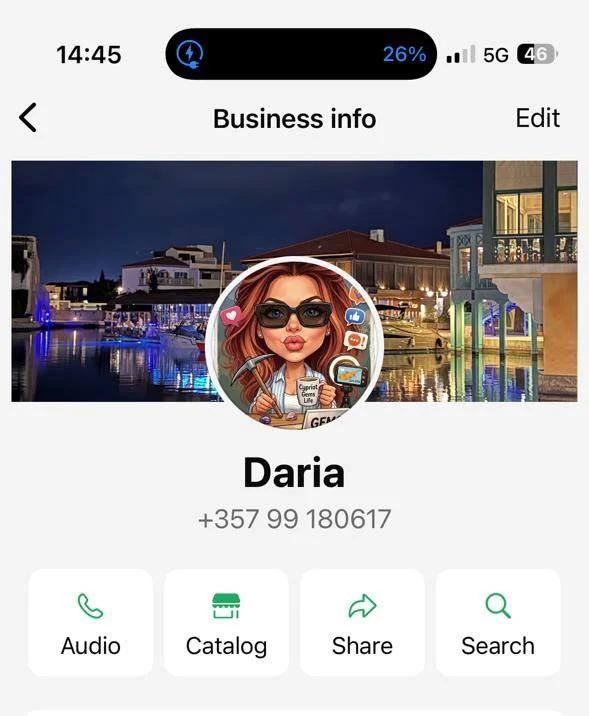Start an audio call with Daria
This screenshot has width=589, height=716.
click(90, 623)
